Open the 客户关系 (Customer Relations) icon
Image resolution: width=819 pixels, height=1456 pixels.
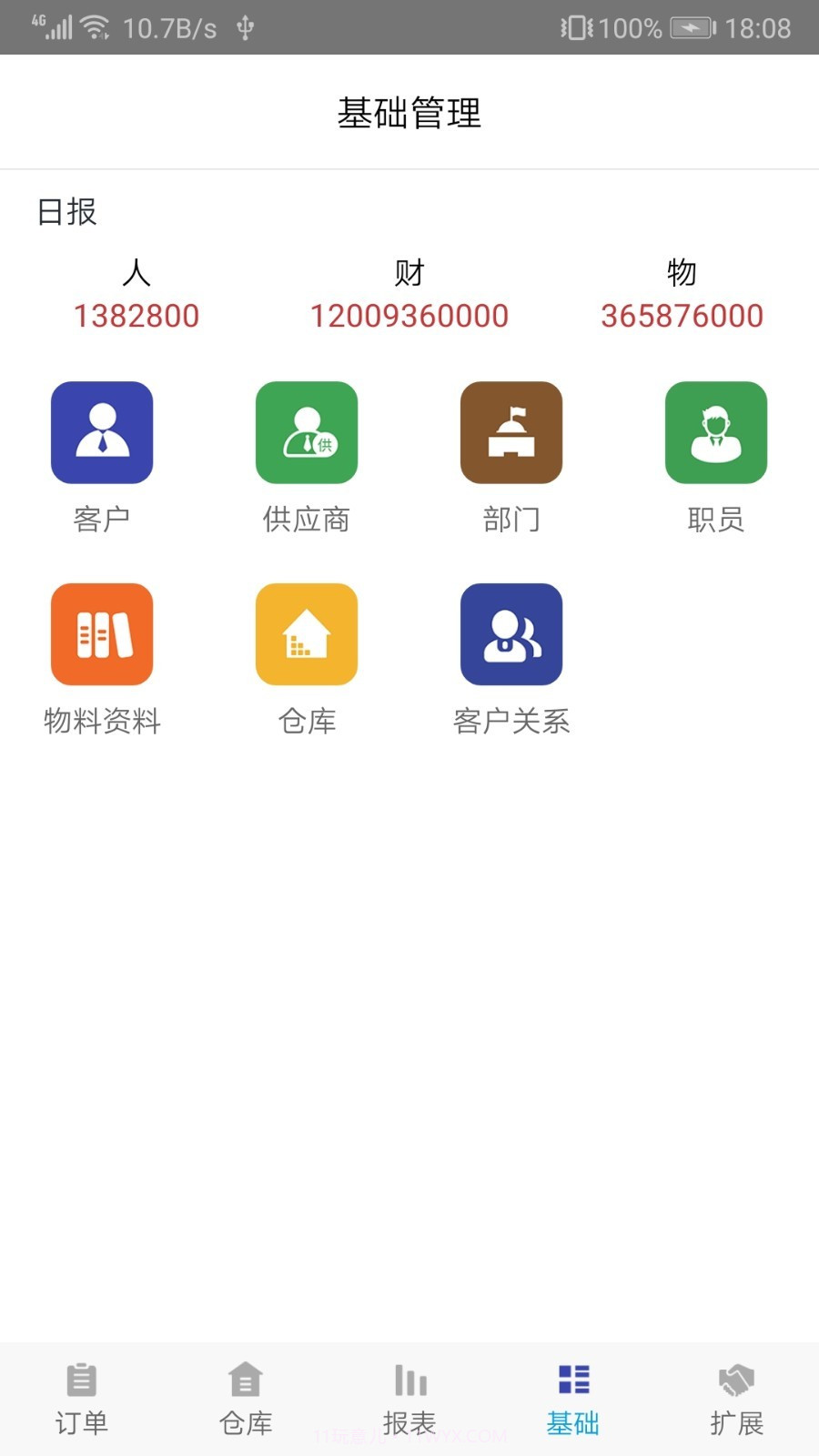tap(511, 634)
